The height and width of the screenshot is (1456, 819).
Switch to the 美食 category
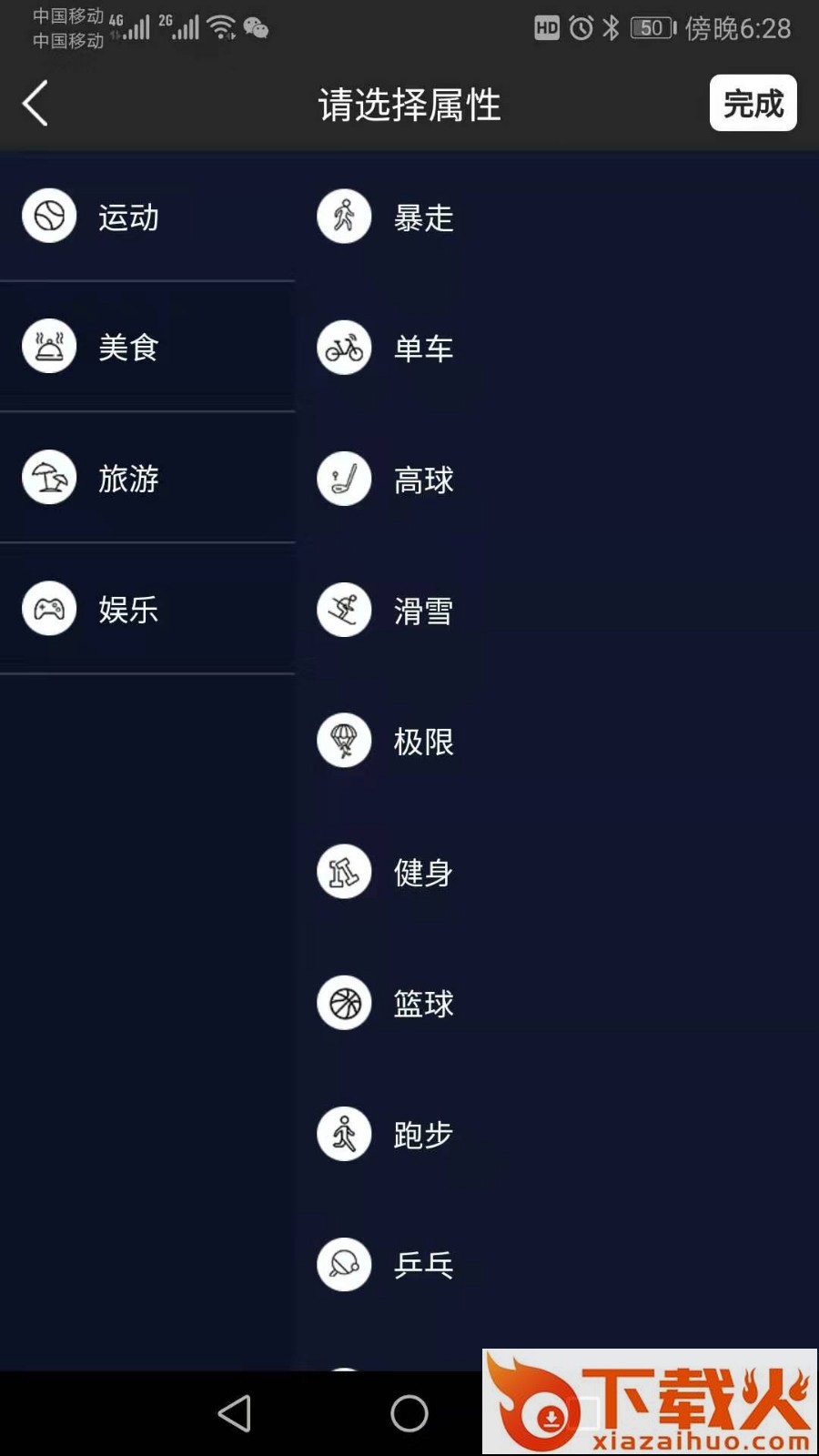point(127,347)
